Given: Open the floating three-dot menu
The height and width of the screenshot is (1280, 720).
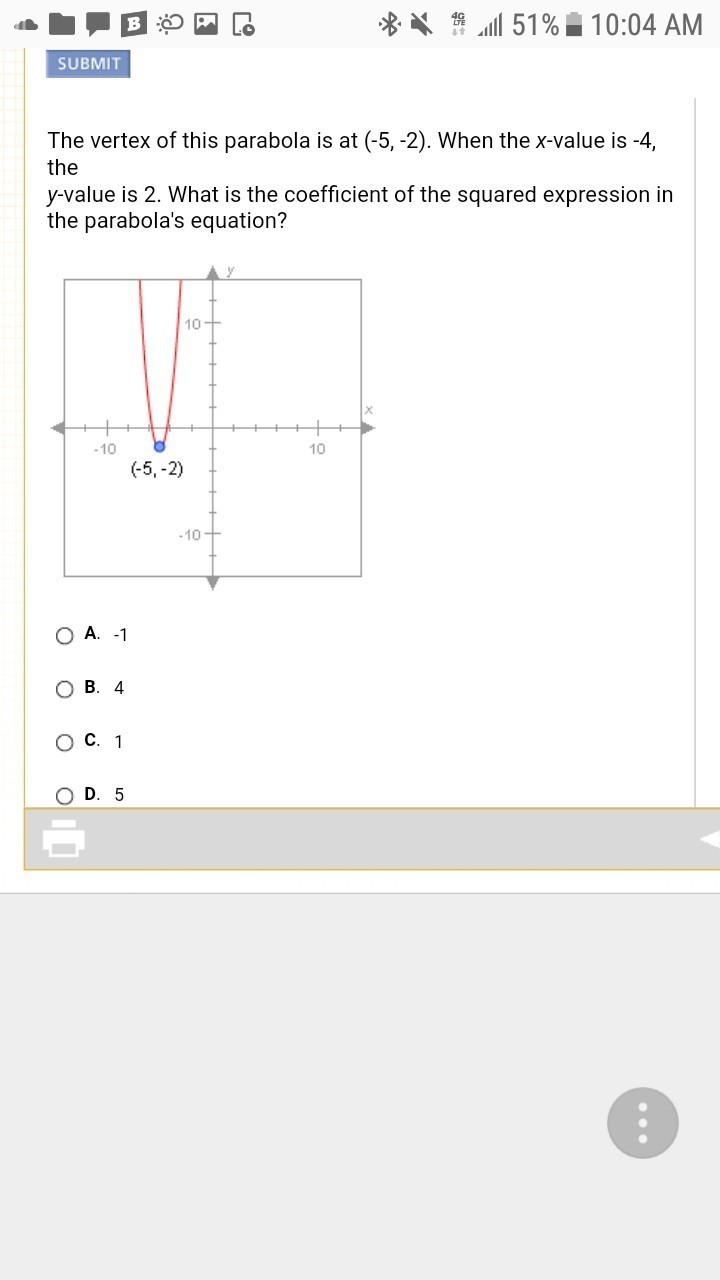Looking at the screenshot, I should (642, 1123).
